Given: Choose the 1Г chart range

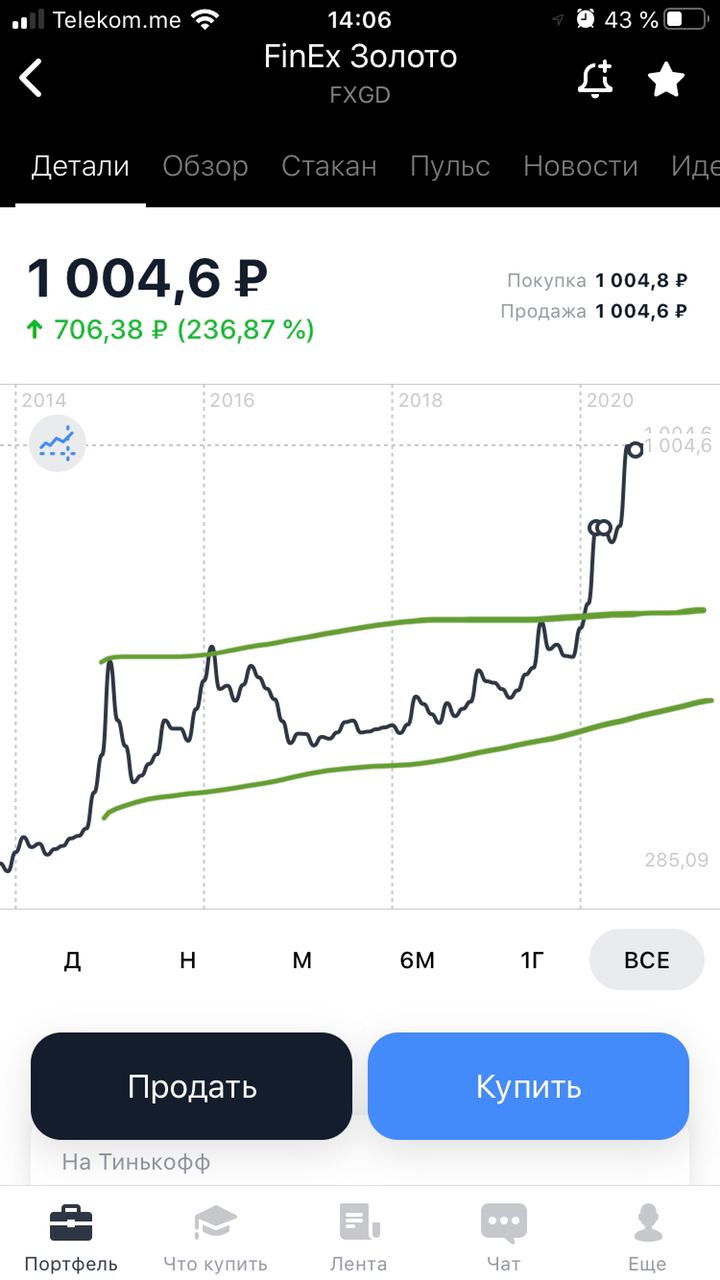Looking at the screenshot, I should [532, 960].
